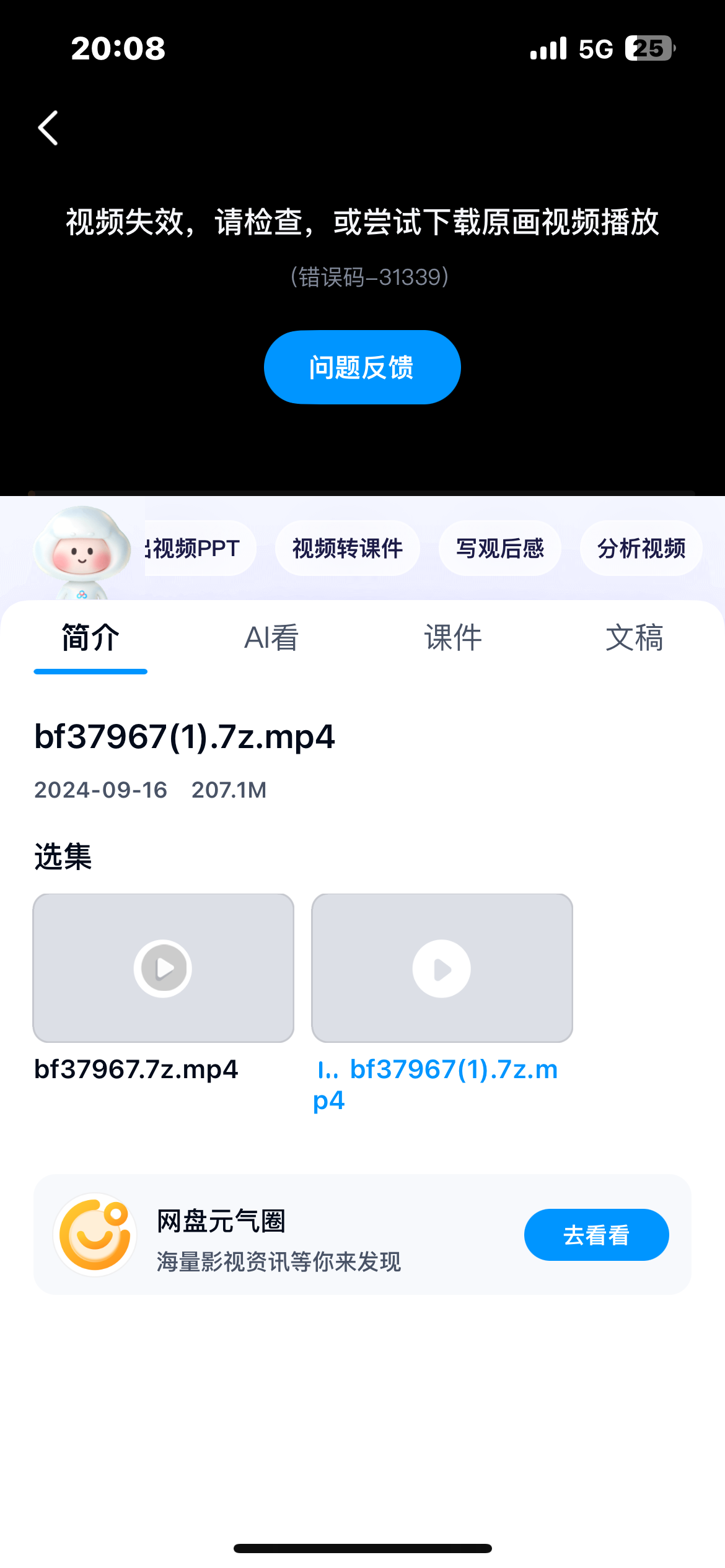Open the 文稿 tab
This screenshot has width=725, height=1568.
pyautogui.click(x=634, y=638)
